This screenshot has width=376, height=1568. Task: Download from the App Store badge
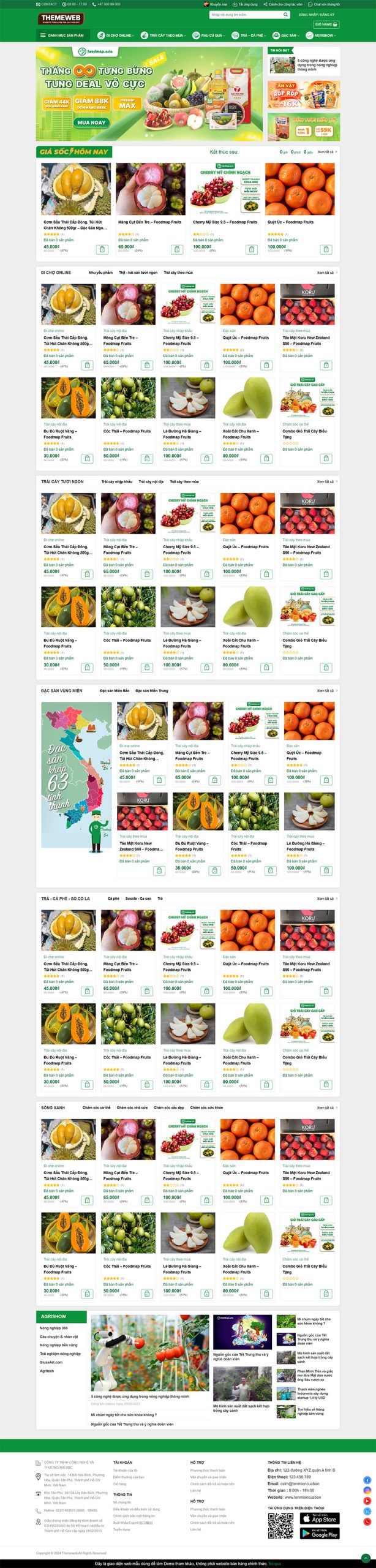[x=319, y=1518]
